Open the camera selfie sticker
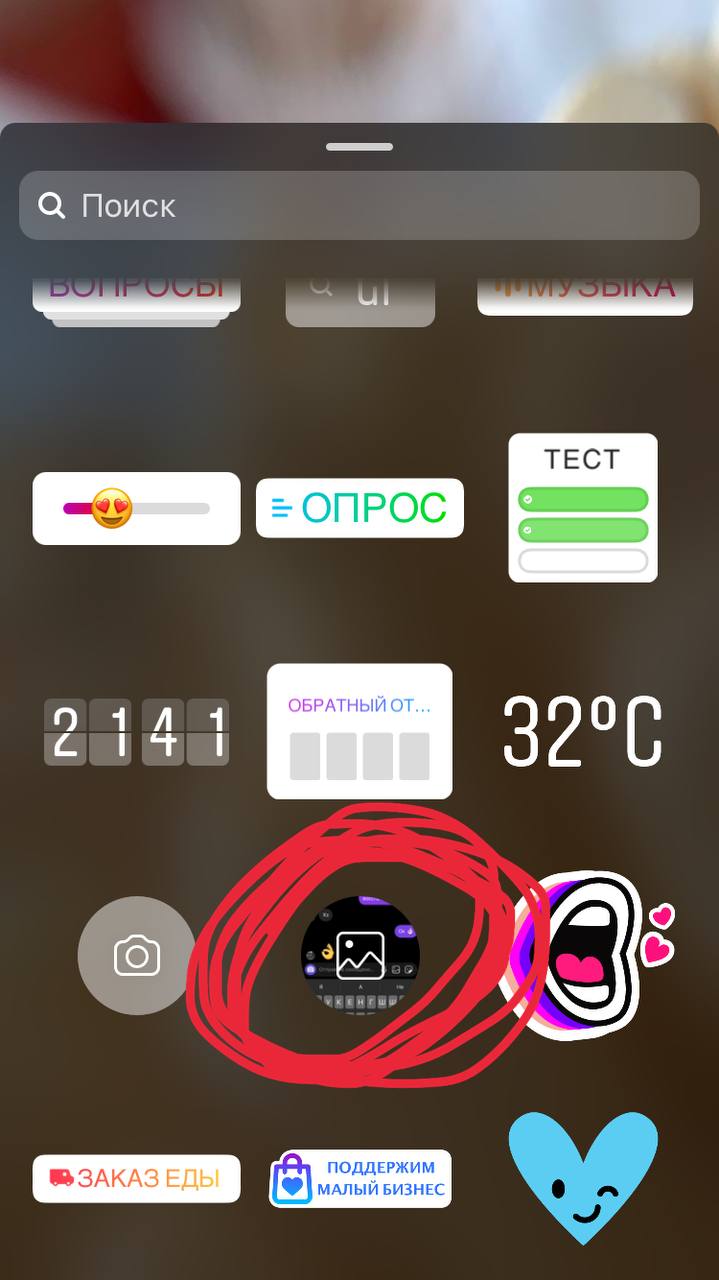This screenshot has width=719, height=1280. coord(137,955)
